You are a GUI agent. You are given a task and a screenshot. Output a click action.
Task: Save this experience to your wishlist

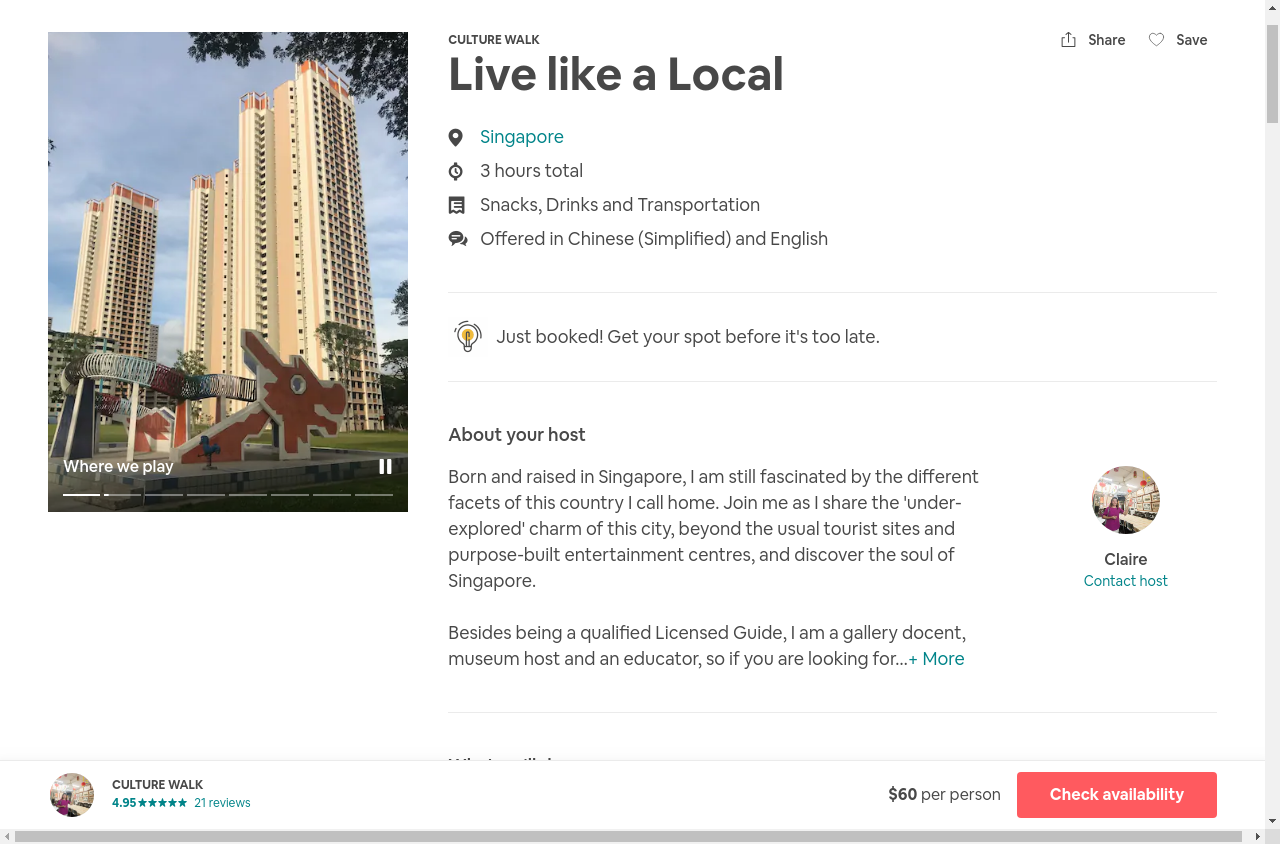tap(1178, 40)
